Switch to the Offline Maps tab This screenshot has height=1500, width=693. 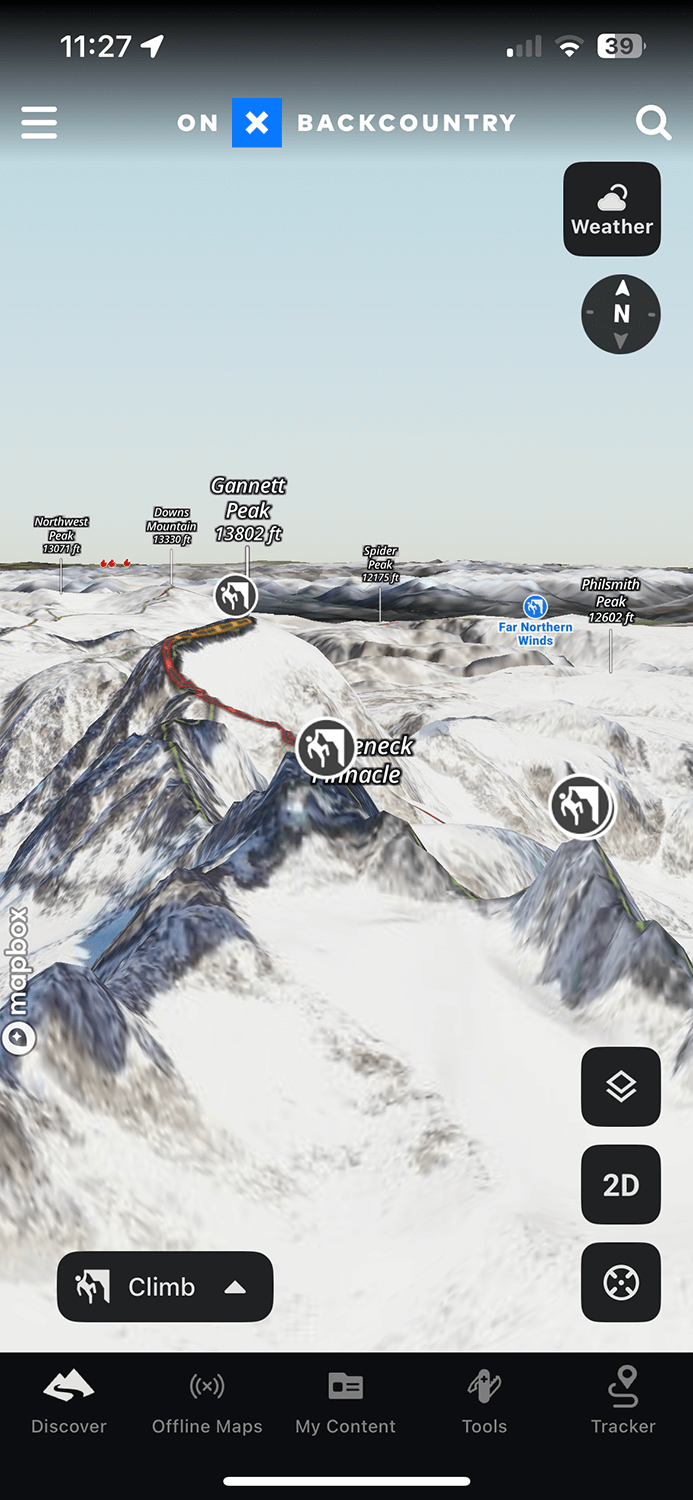pos(207,1402)
